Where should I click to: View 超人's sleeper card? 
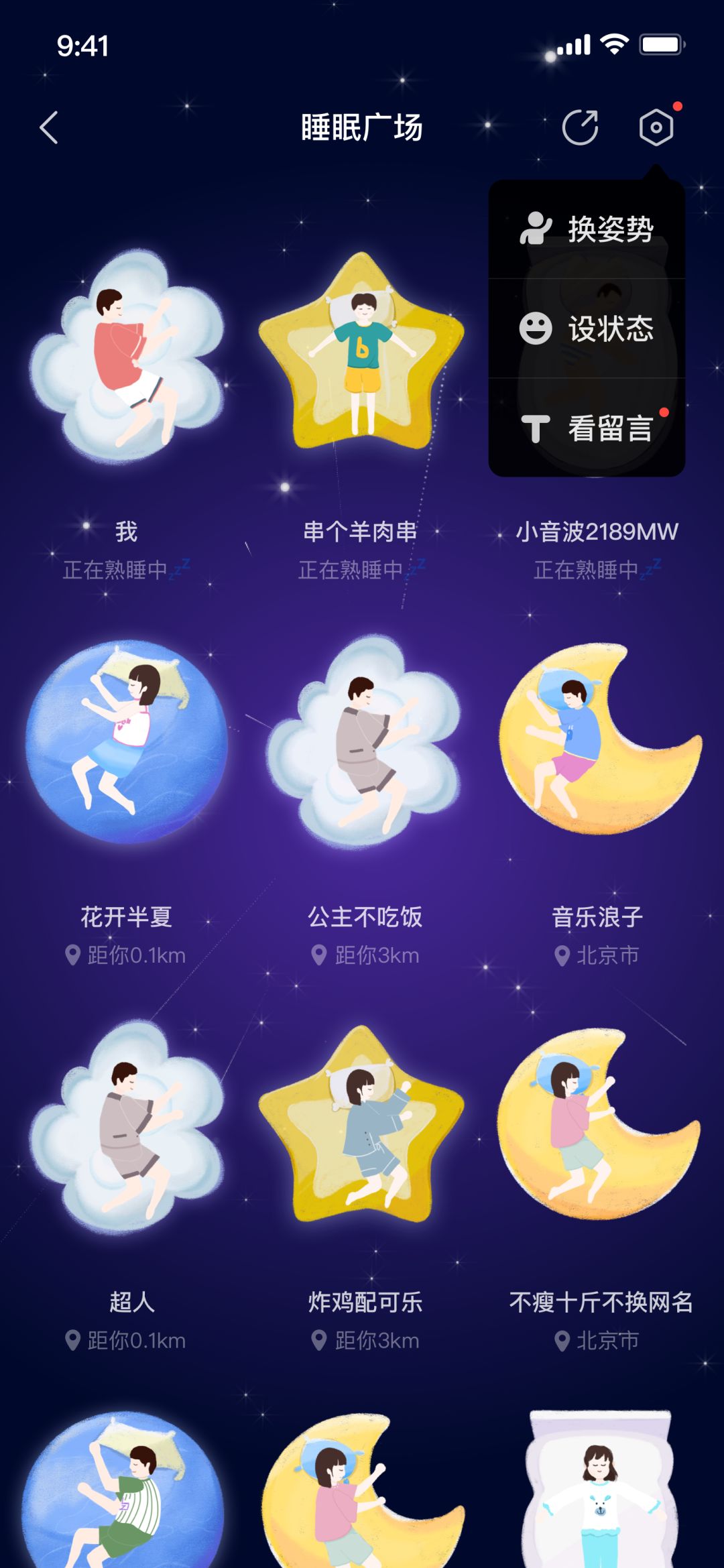point(127,1126)
